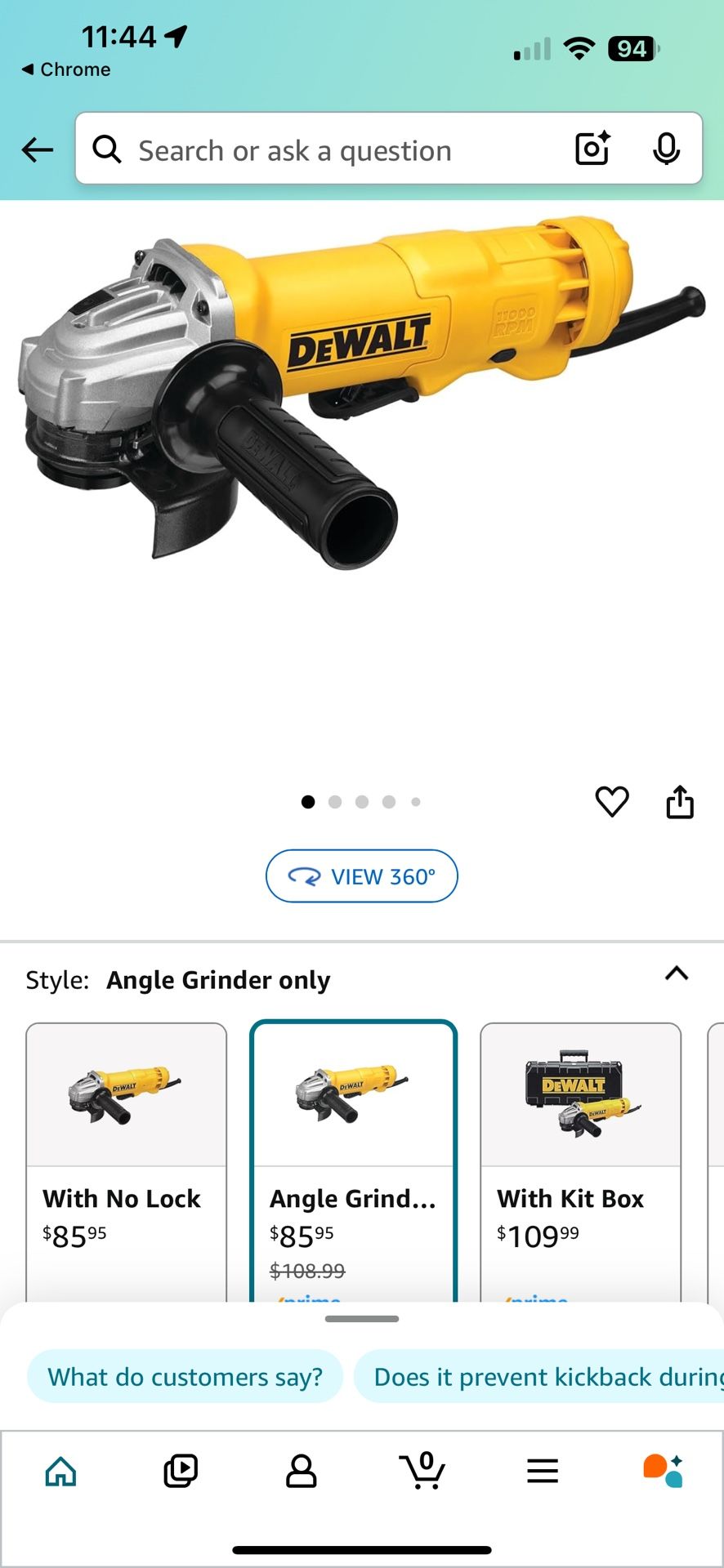The image size is (724, 1568).
Task: Go to the Home tab
Action: (x=60, y=1472)
